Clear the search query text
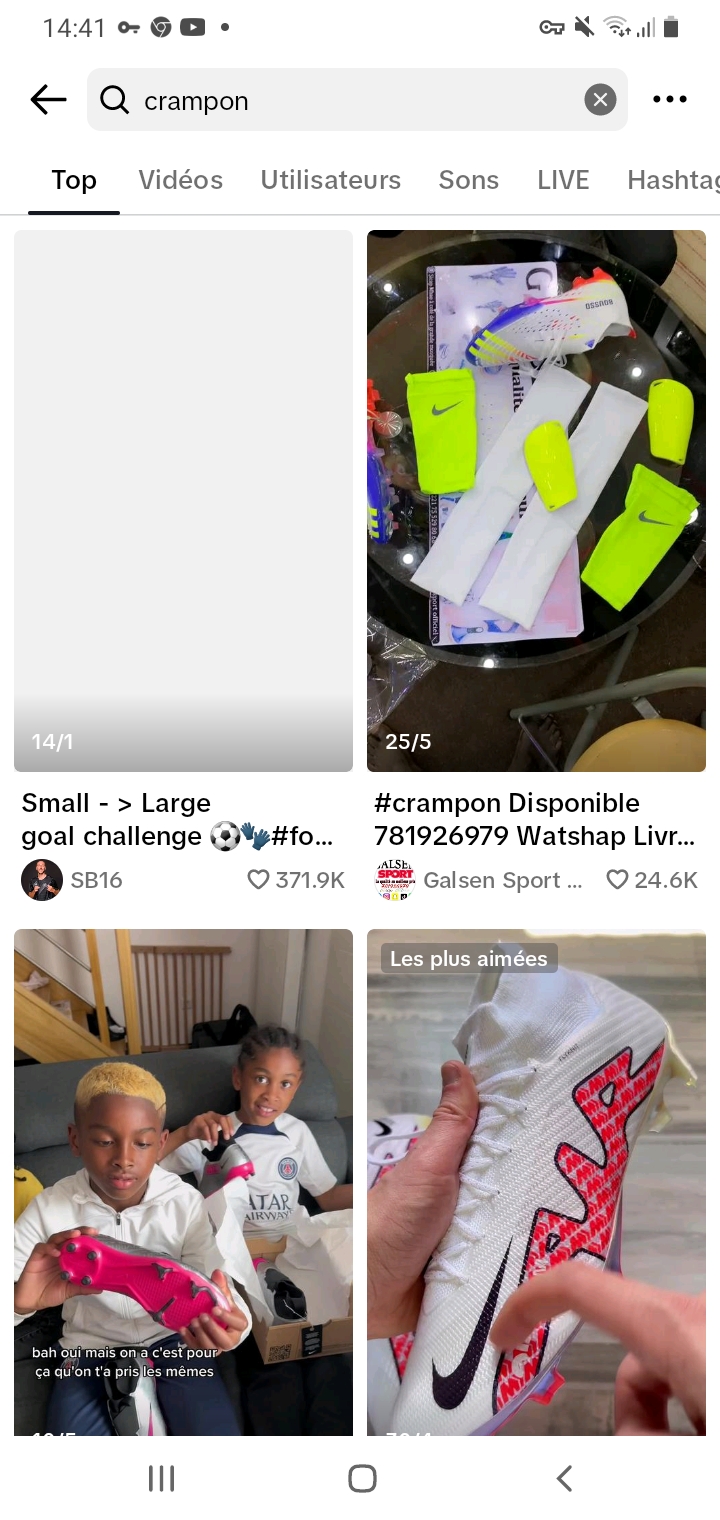 [600, 100]
